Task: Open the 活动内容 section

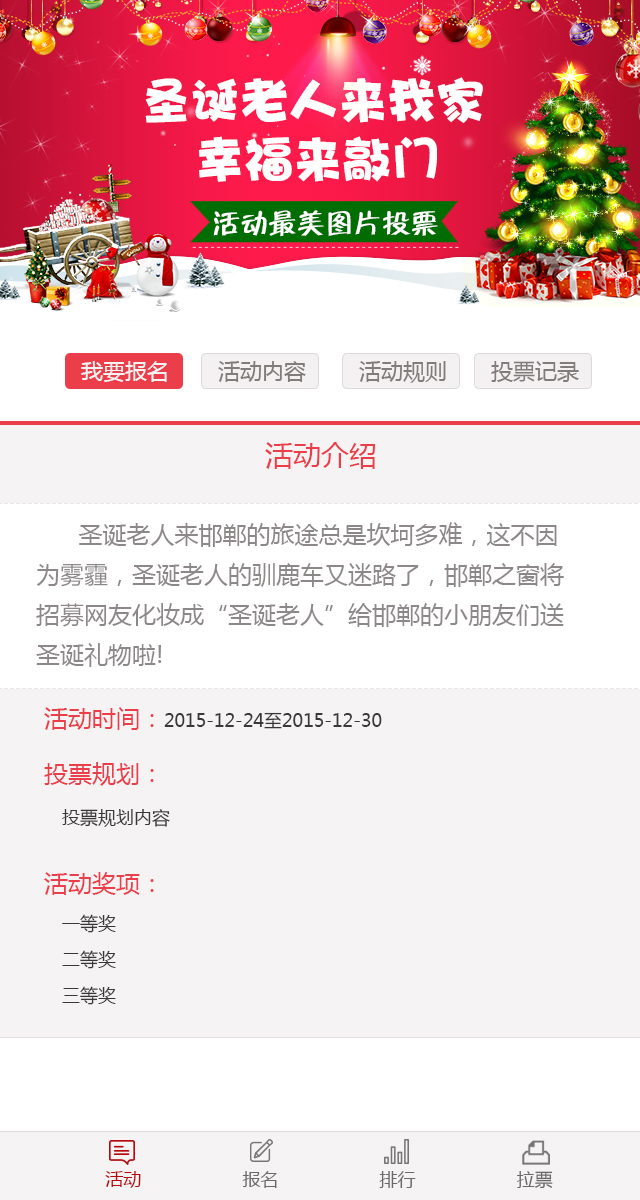Action: point(260,371)
